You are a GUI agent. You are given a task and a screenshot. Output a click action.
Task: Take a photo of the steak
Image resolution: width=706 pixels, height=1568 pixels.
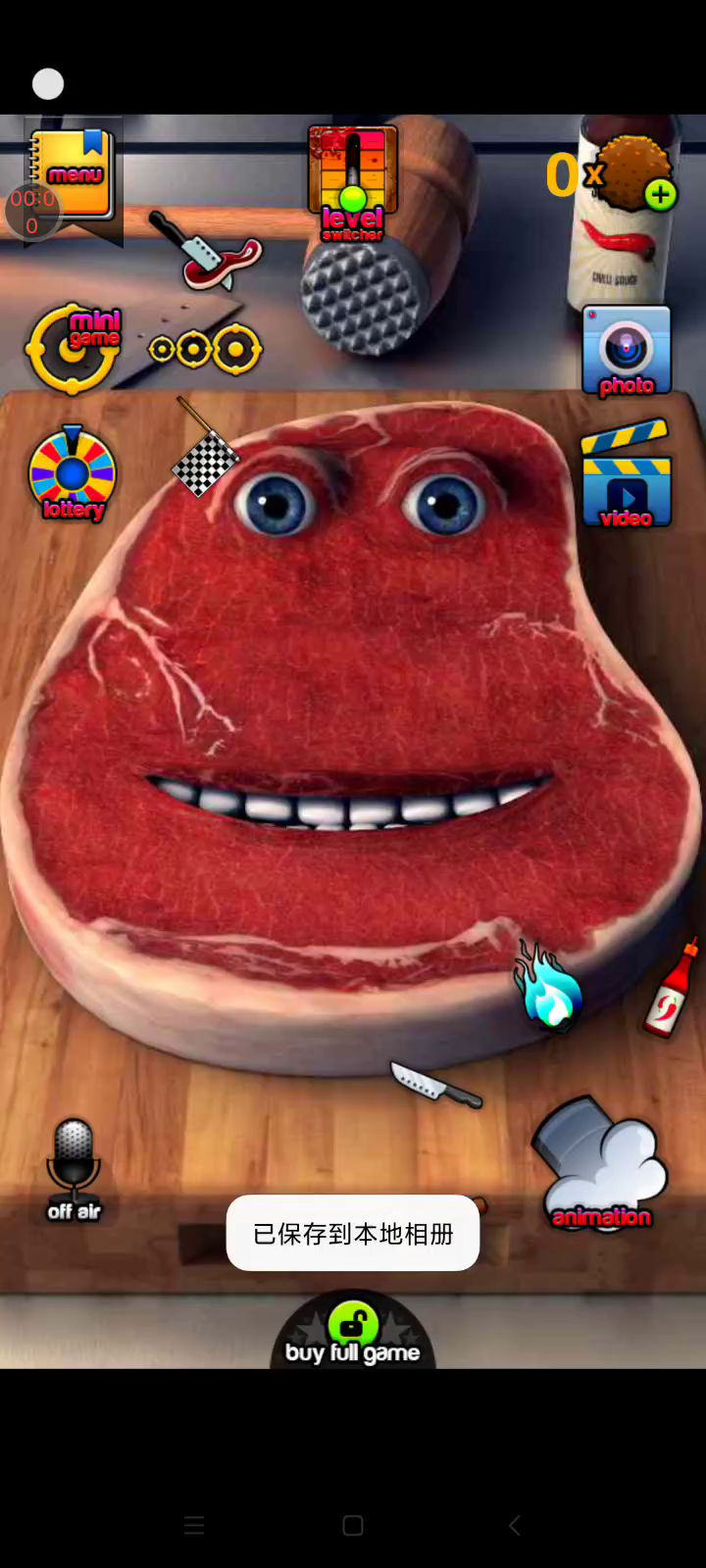point(627,352)
